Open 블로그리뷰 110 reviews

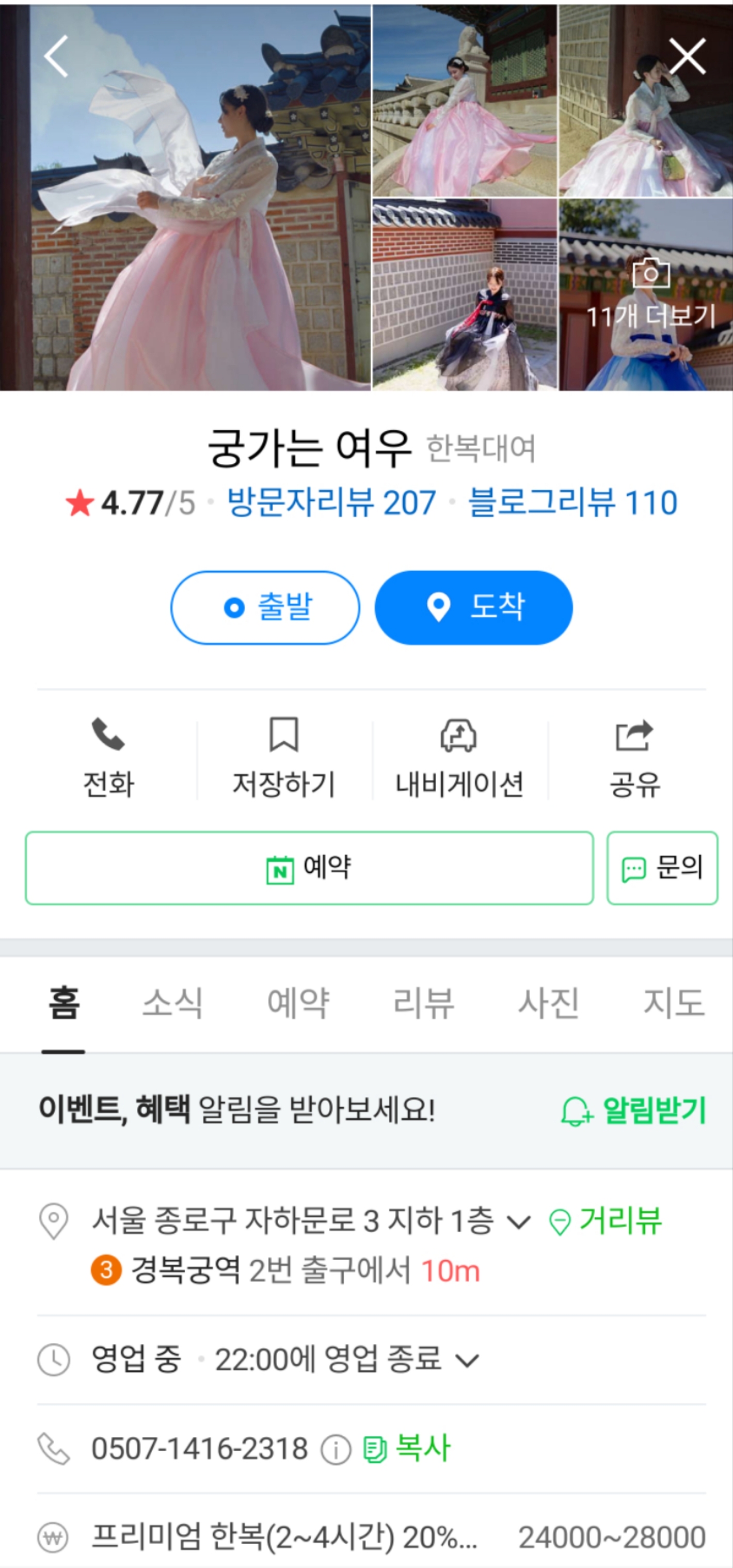(572, 503)
